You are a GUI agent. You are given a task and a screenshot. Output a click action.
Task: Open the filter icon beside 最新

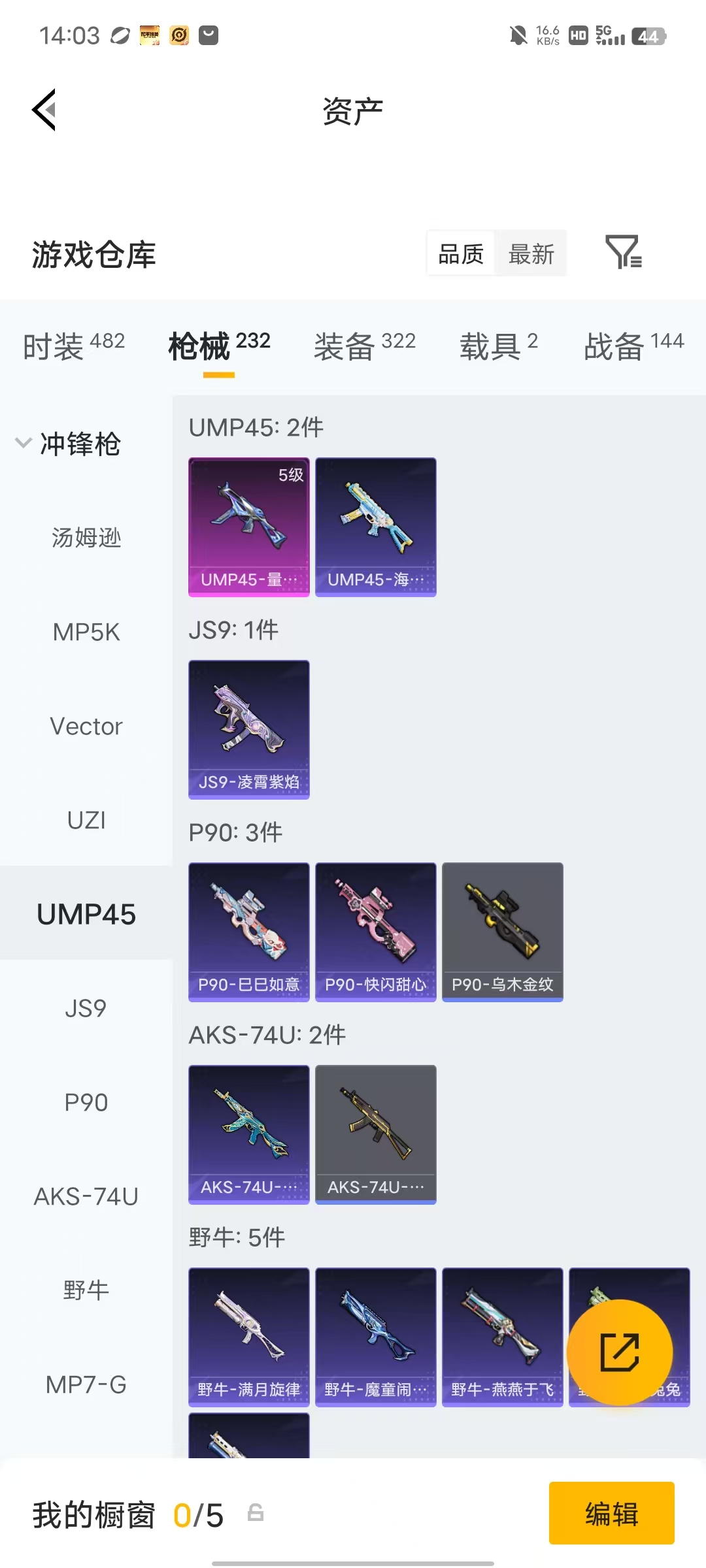tap(624, 252)
